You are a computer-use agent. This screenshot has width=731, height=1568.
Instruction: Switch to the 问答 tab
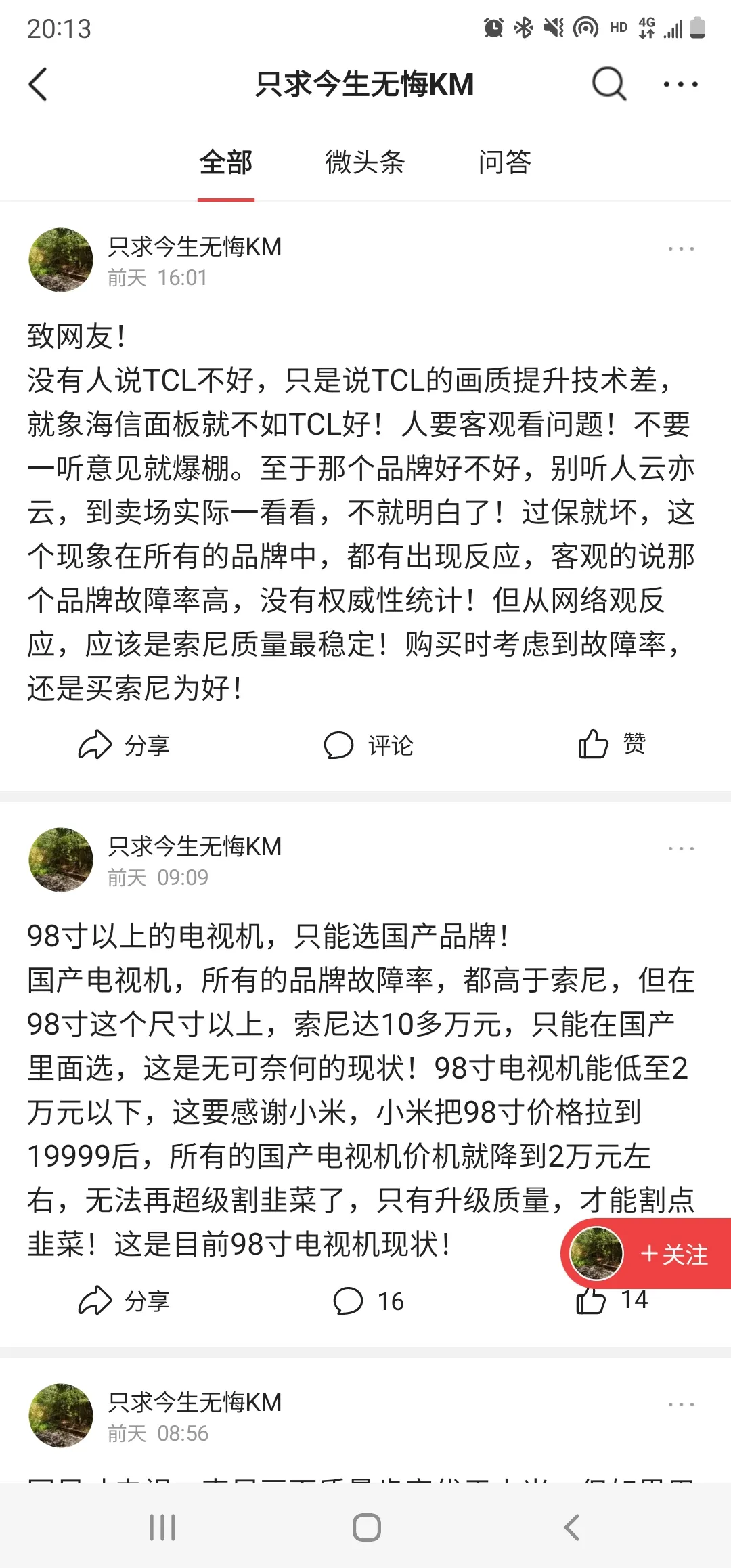pos(504,162)
